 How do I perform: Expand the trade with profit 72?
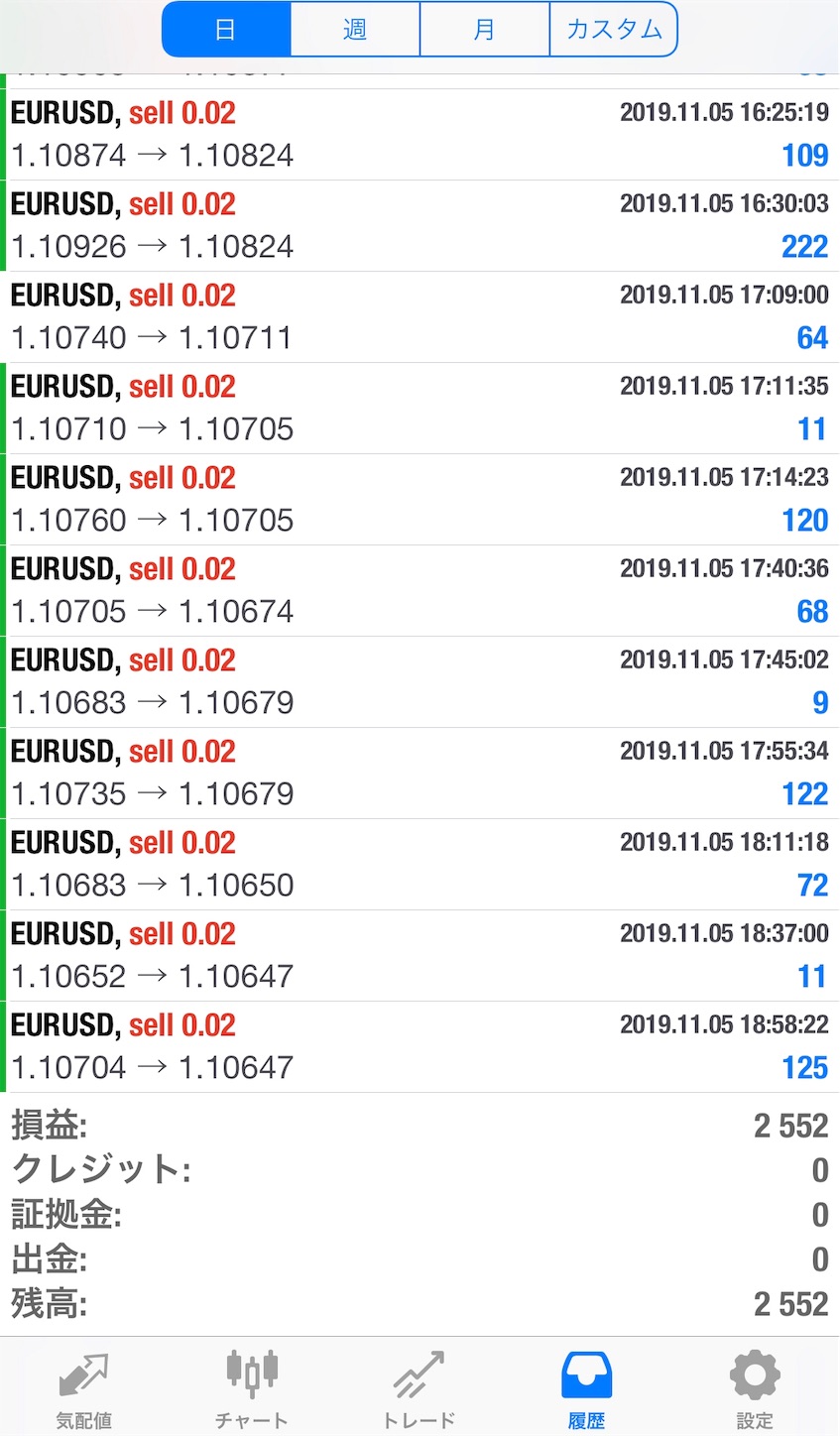pyautogui.click(x=420, y=865)
